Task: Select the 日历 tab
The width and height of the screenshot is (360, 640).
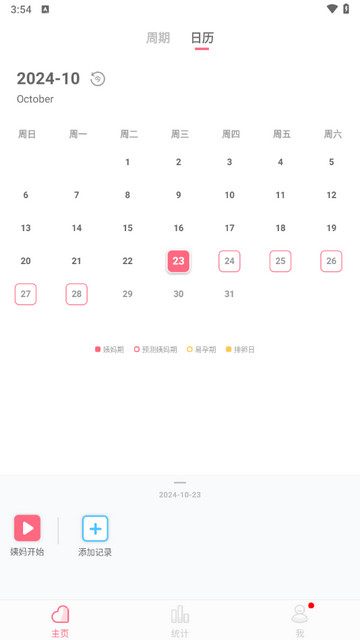Action: pyautogui.click(x=202, y=38)
